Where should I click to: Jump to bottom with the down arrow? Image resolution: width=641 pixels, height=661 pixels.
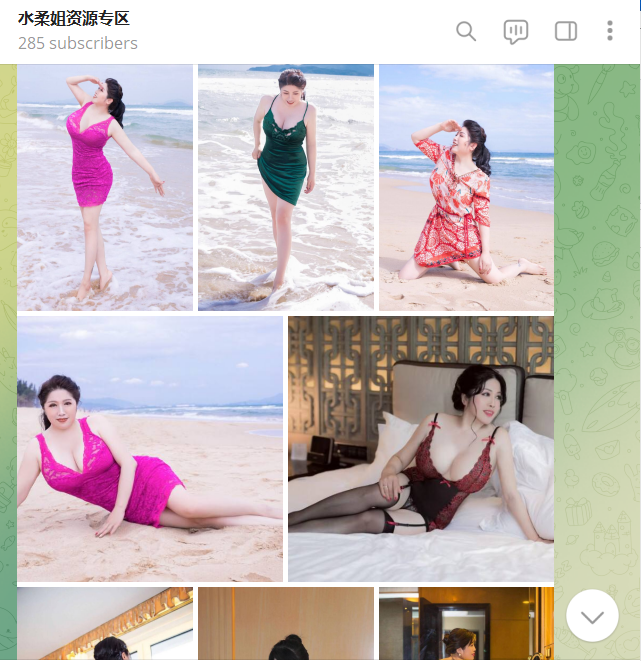[x=592, y=616]
